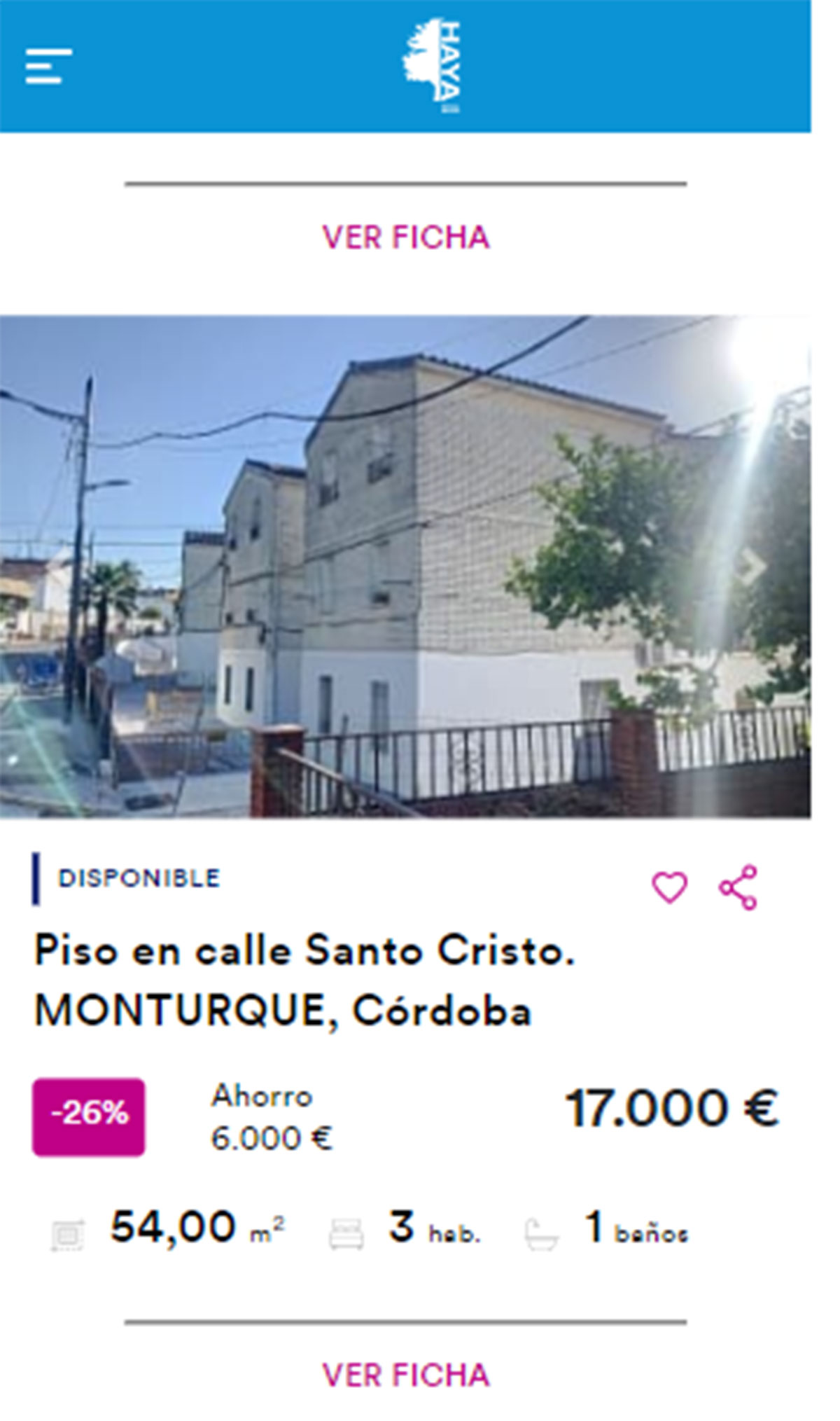Open Ver Ficha below the 17.000 € price
The width and height of the screenshot is (840, 1421).
[x=405, y=1375]
